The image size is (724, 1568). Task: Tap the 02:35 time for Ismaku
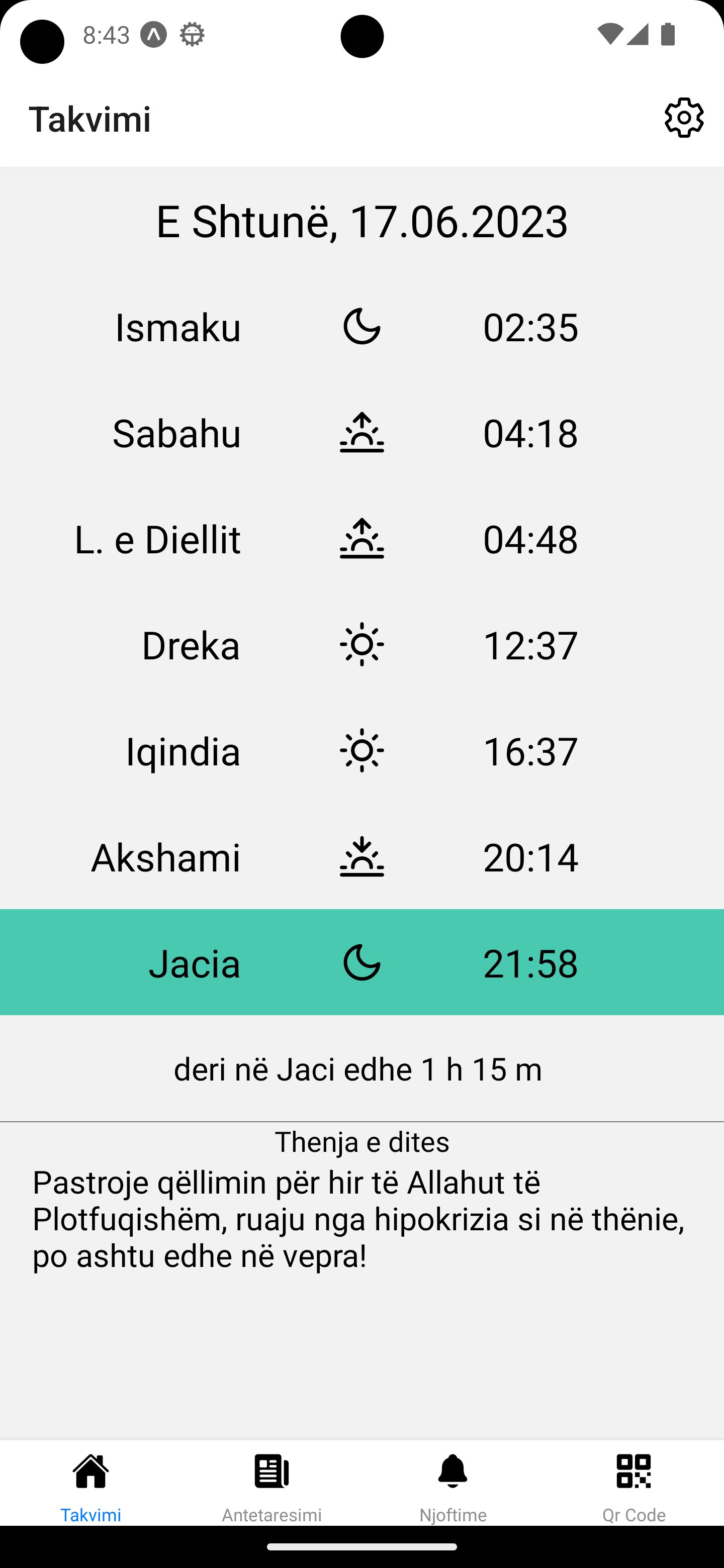pos(531,328)
